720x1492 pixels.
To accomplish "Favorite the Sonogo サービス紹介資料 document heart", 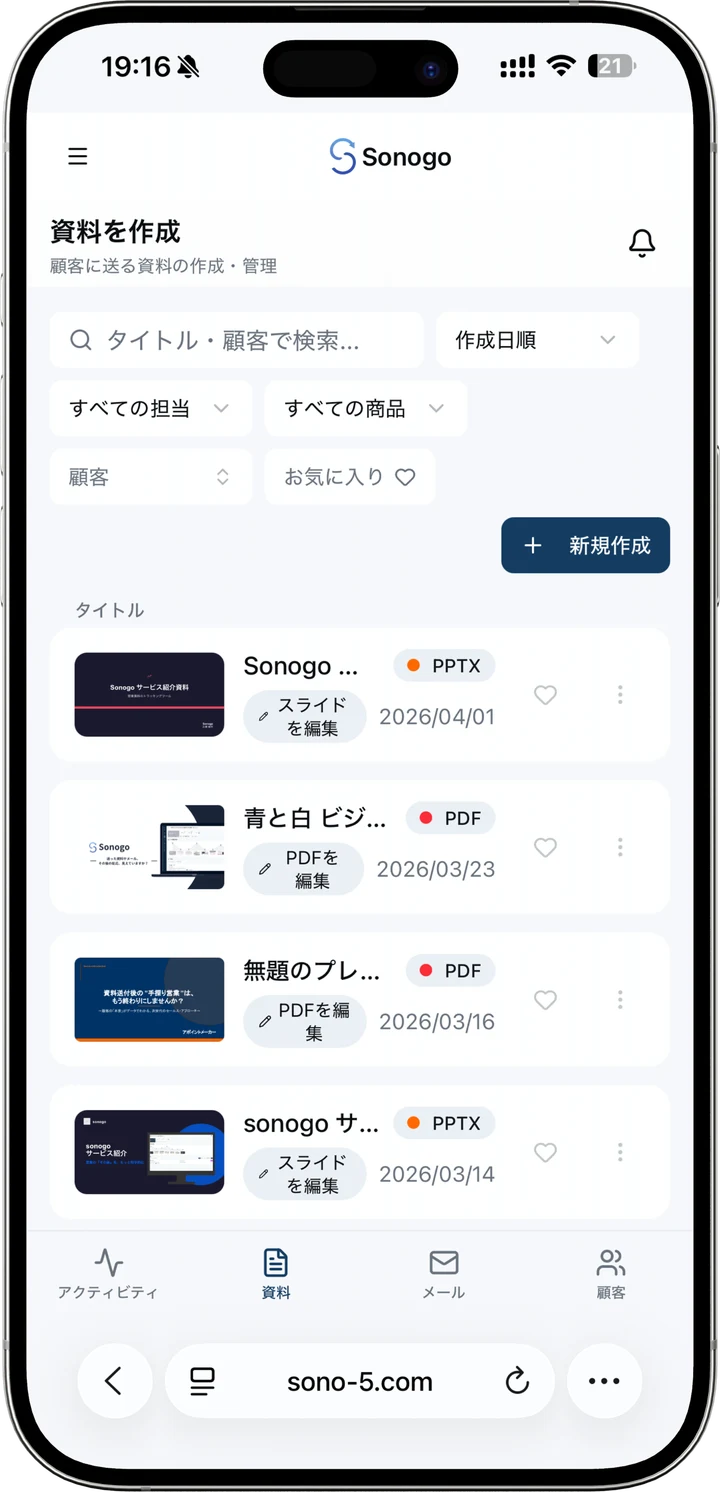I will pyautogui.click(x=545, y=694).
